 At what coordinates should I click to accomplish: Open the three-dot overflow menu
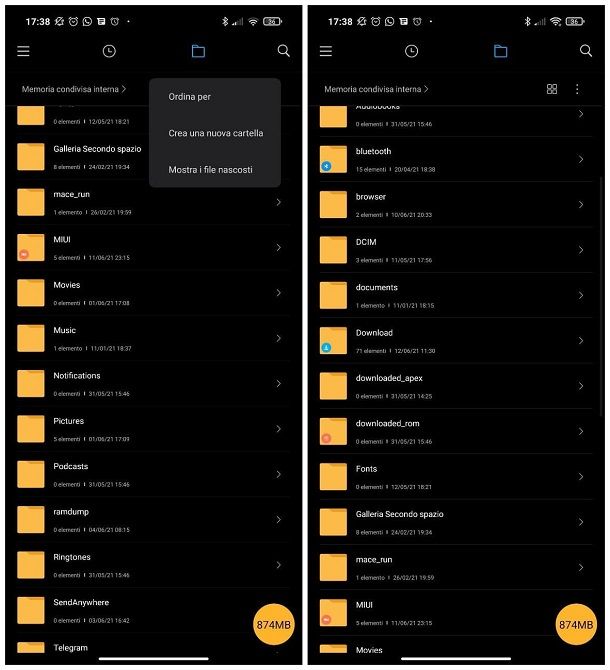coord(577,89)
